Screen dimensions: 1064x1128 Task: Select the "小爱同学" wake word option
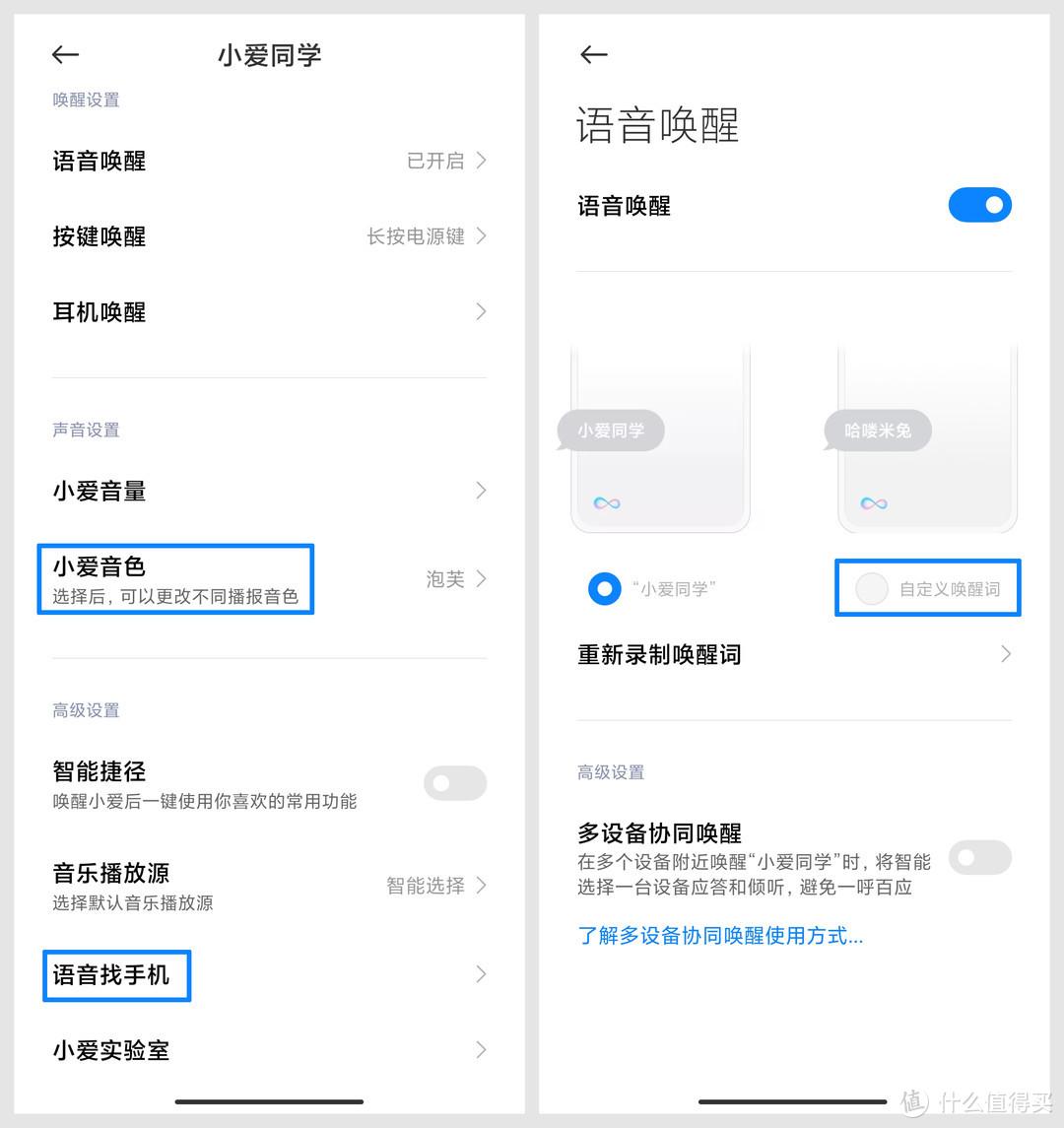[652, 588]
